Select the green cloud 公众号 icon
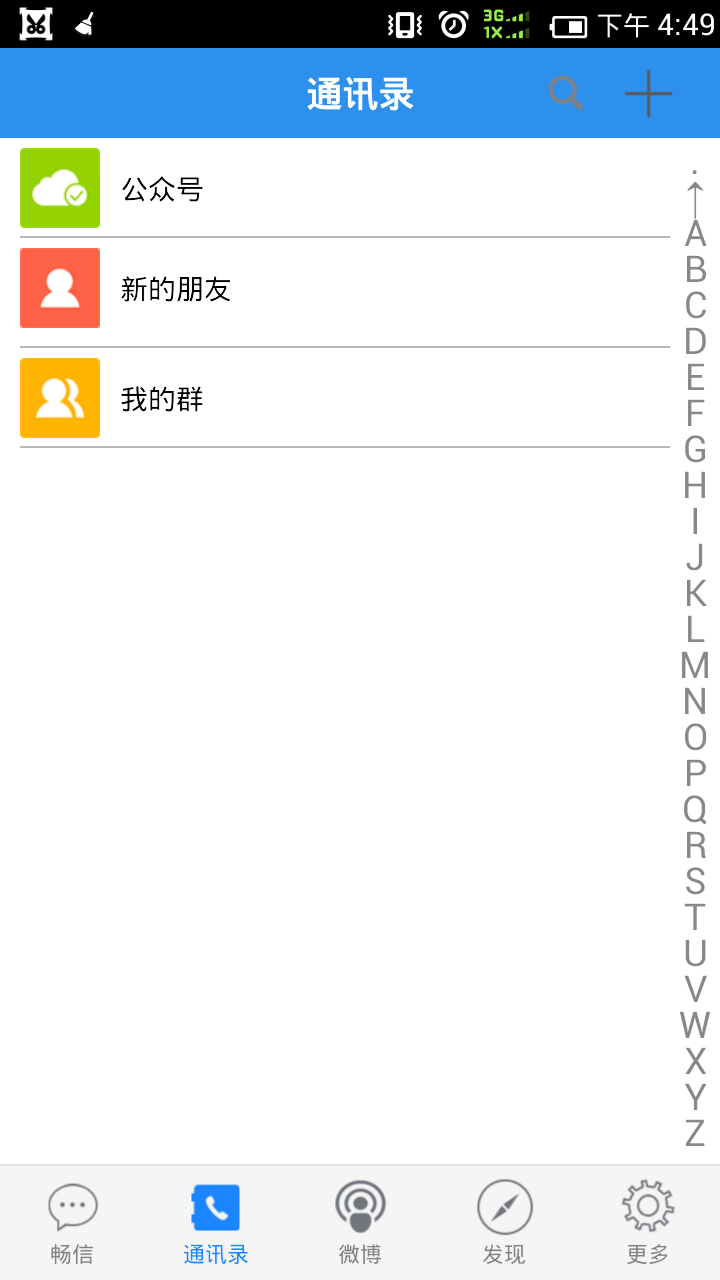This screenshot has width=720, height=1280. [x=59, y=188]
